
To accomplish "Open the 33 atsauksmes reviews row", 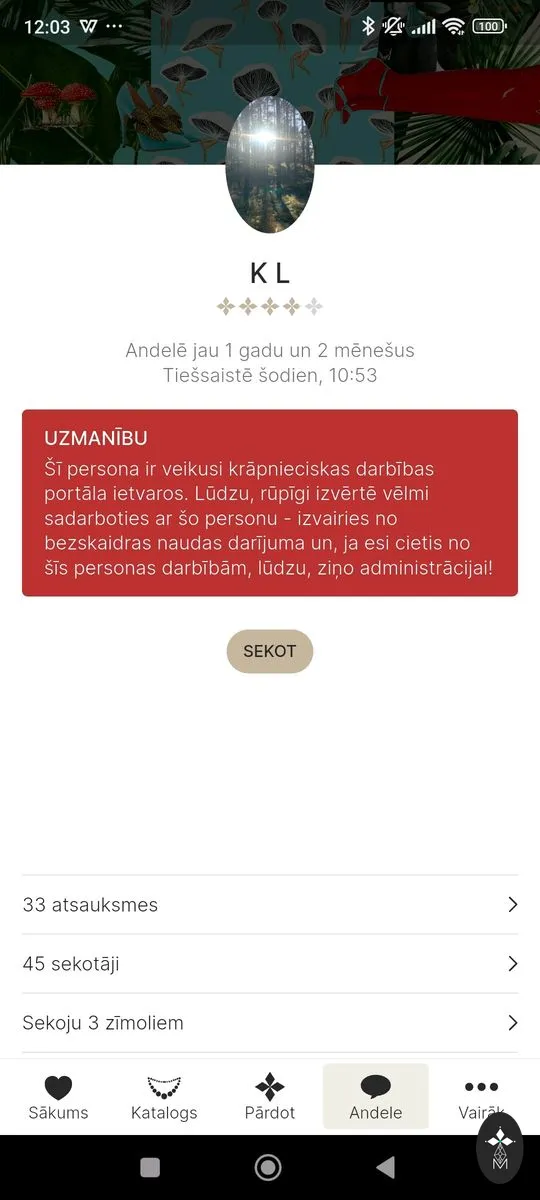I will [270, 905].
